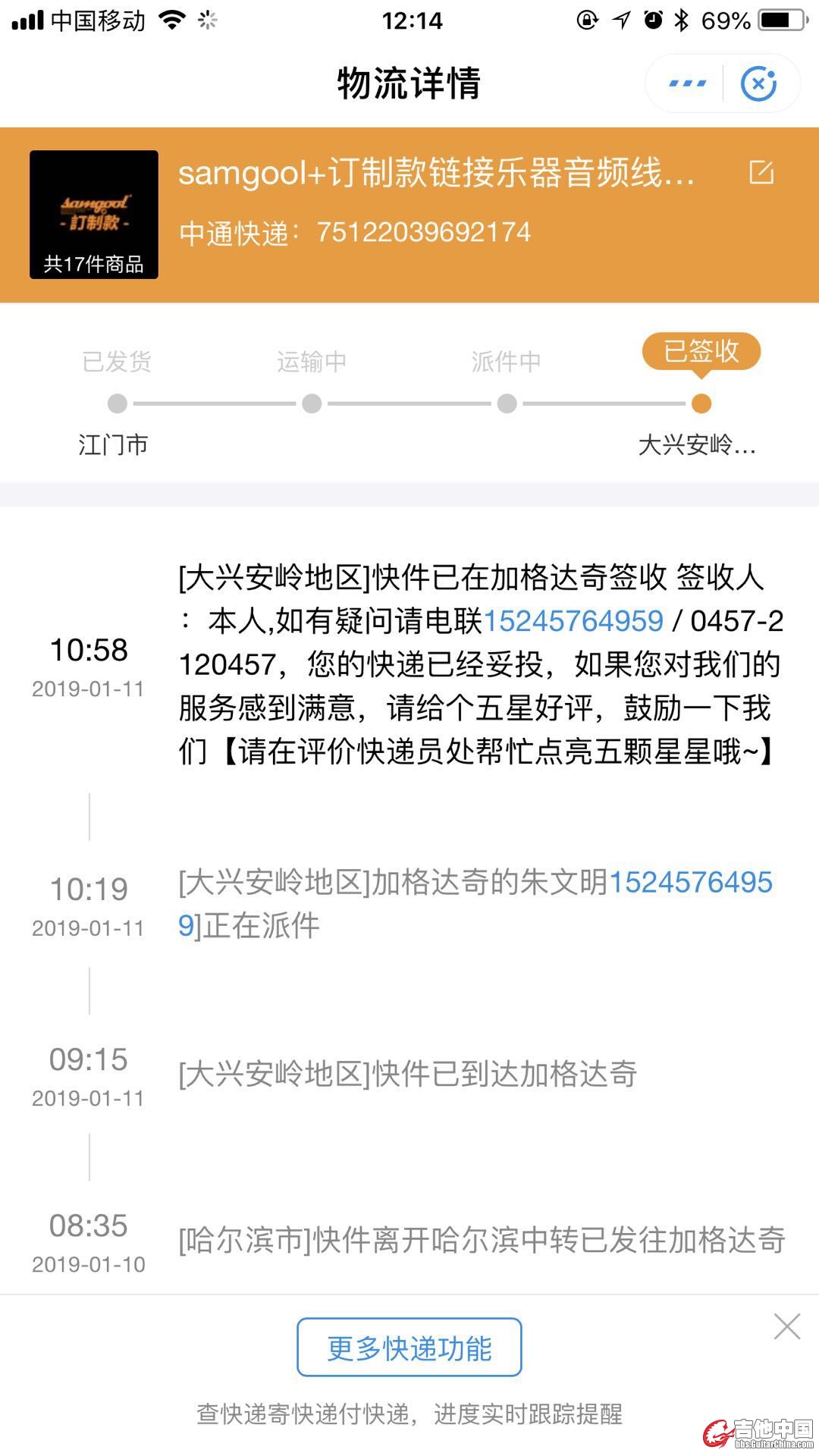Tap the edit note icon in the orange header
Image resolution: width=819 pixels, height=1456 pixels.
[x=761, y=172]
